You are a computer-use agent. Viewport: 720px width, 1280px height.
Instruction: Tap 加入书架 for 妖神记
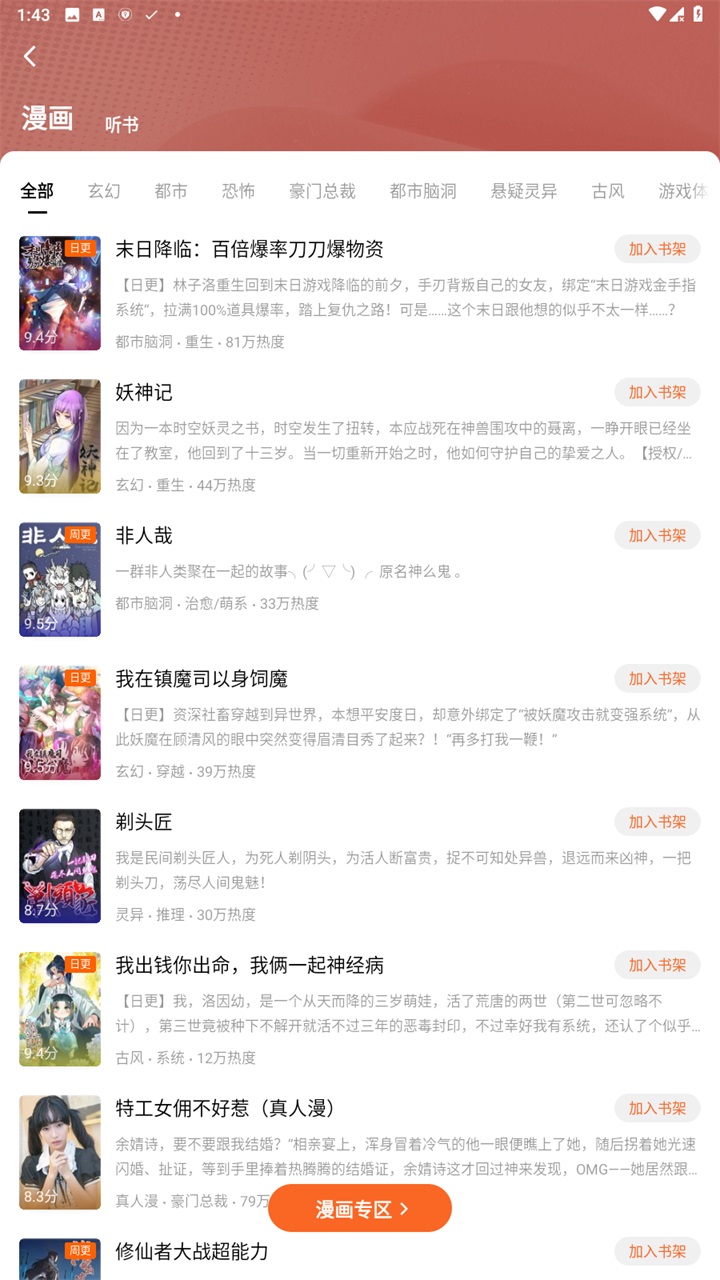[657, 392]
